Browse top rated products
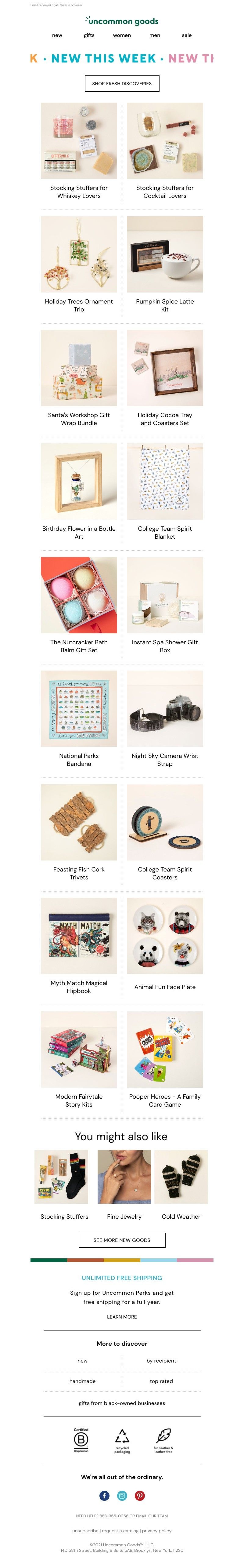This screenshot has width=244, height=1568. 161,1381
